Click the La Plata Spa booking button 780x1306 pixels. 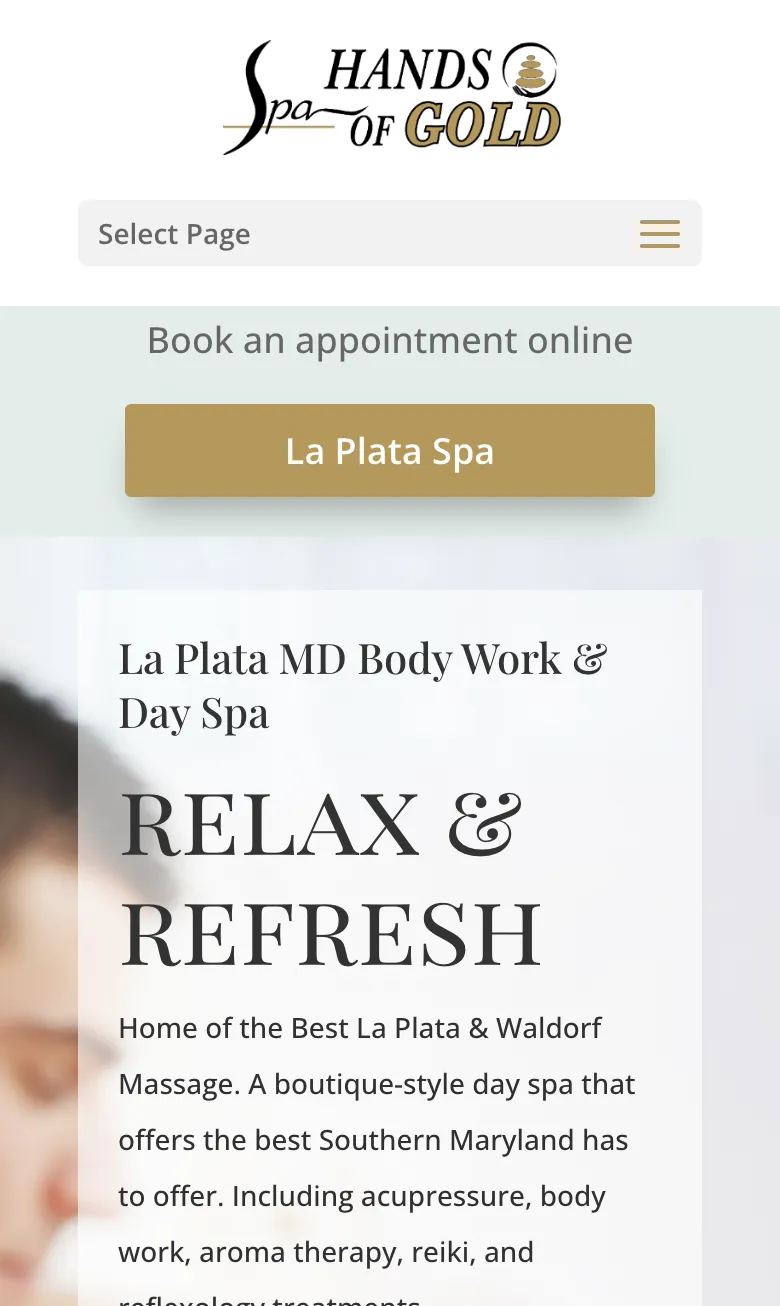click(389, 450)
